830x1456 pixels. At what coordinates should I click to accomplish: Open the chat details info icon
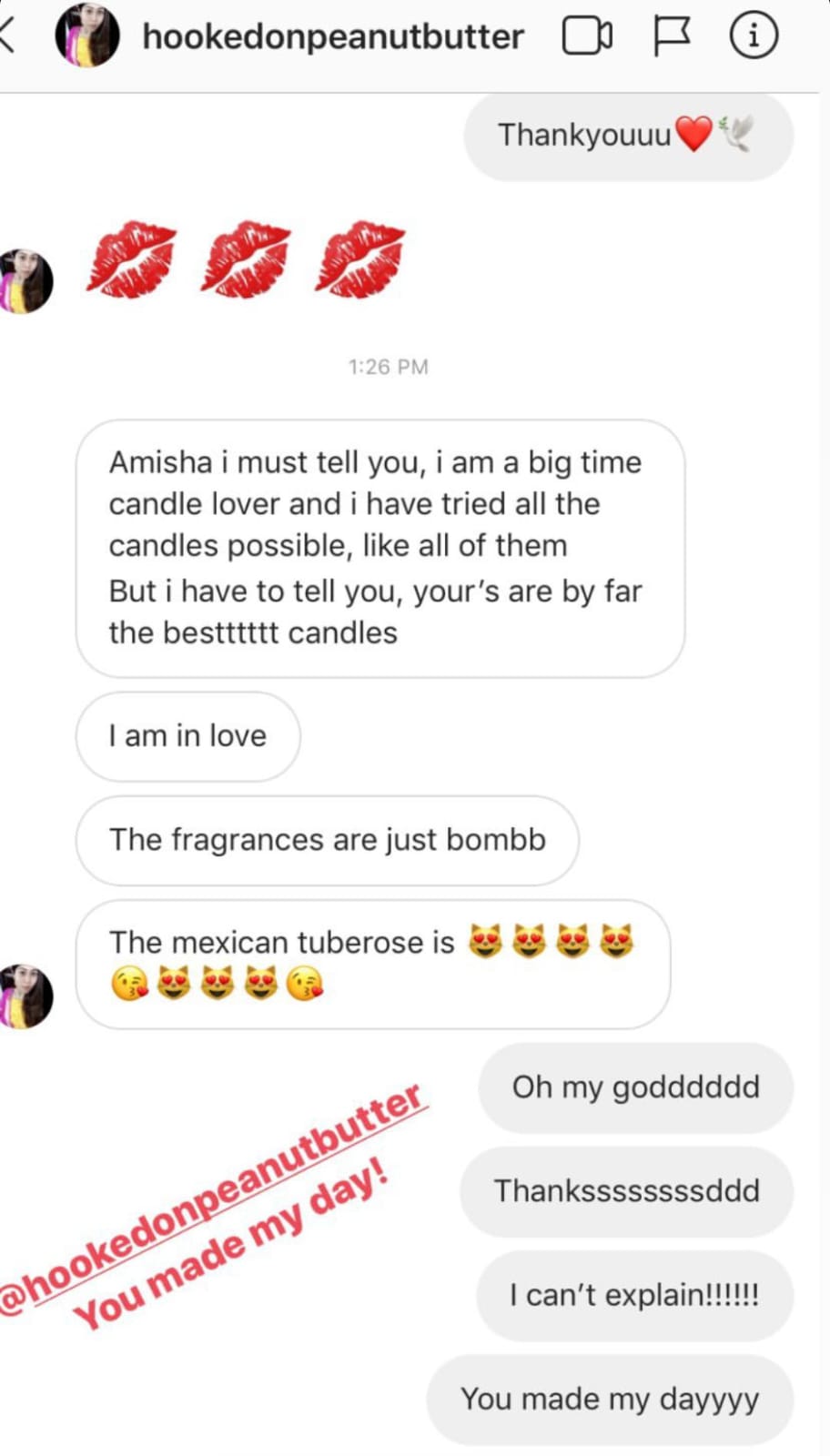point(754,36)
